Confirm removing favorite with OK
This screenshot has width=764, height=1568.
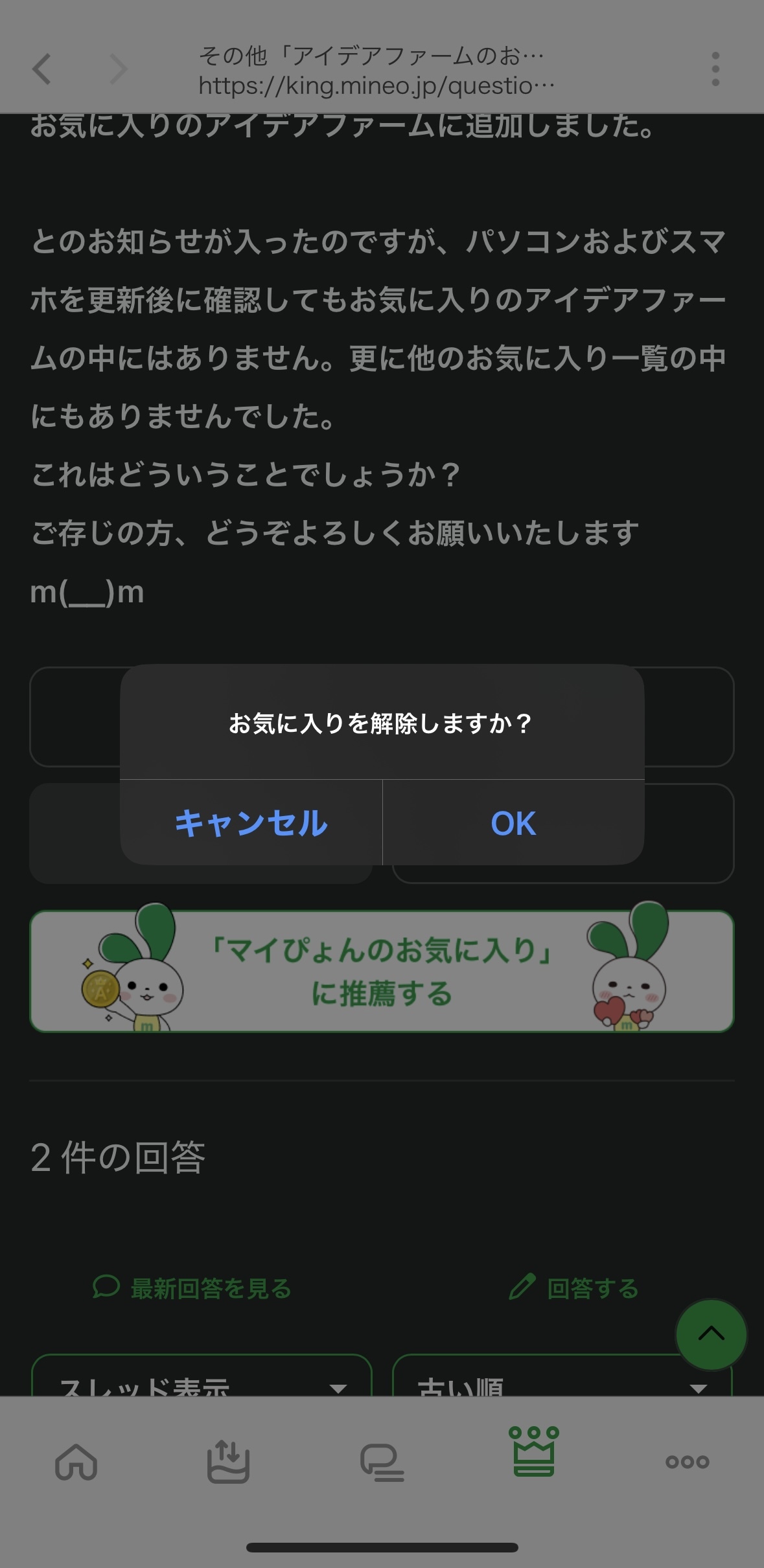513,823
